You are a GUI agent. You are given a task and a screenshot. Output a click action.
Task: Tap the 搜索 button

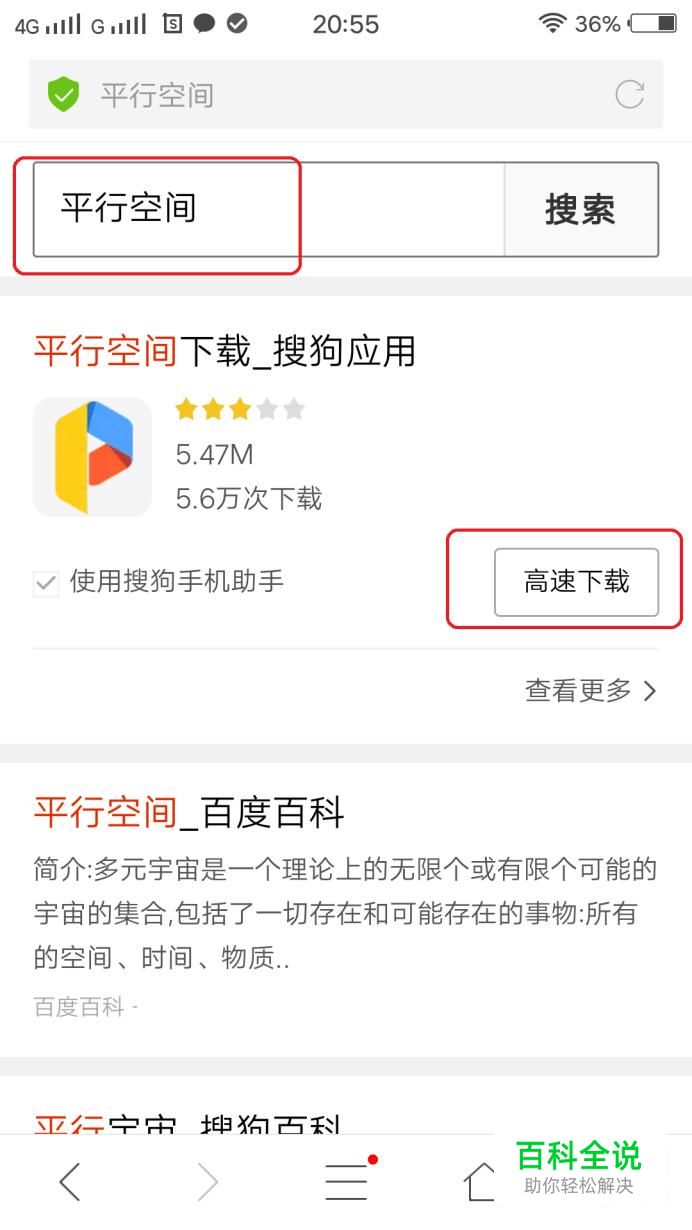[580, 210]
